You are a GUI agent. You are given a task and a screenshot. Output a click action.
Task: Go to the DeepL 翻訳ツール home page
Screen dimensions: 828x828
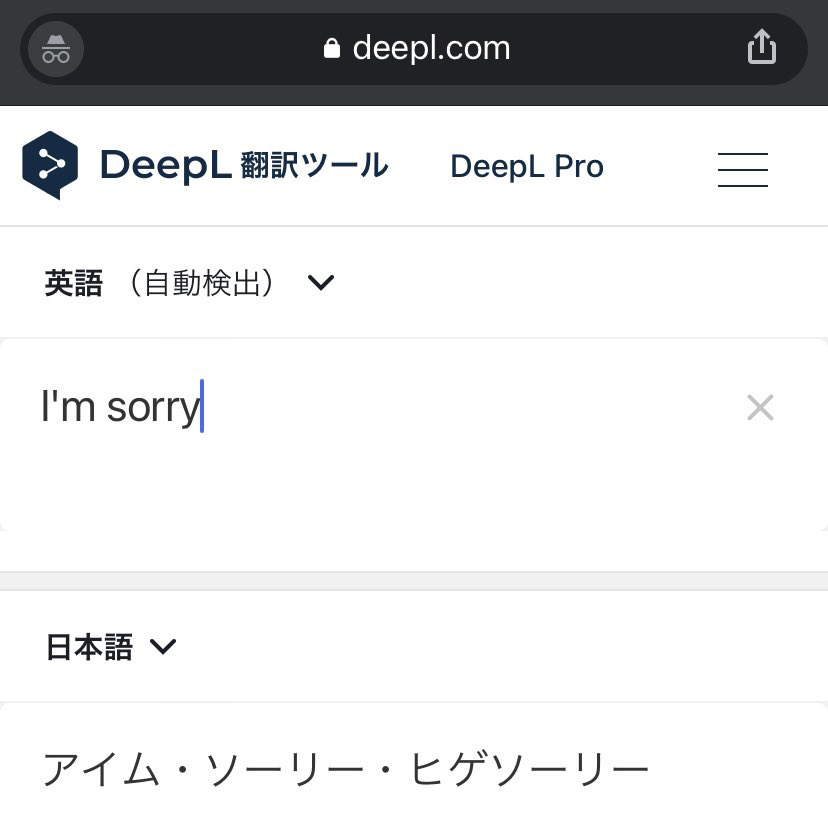[x=205, y=166]
